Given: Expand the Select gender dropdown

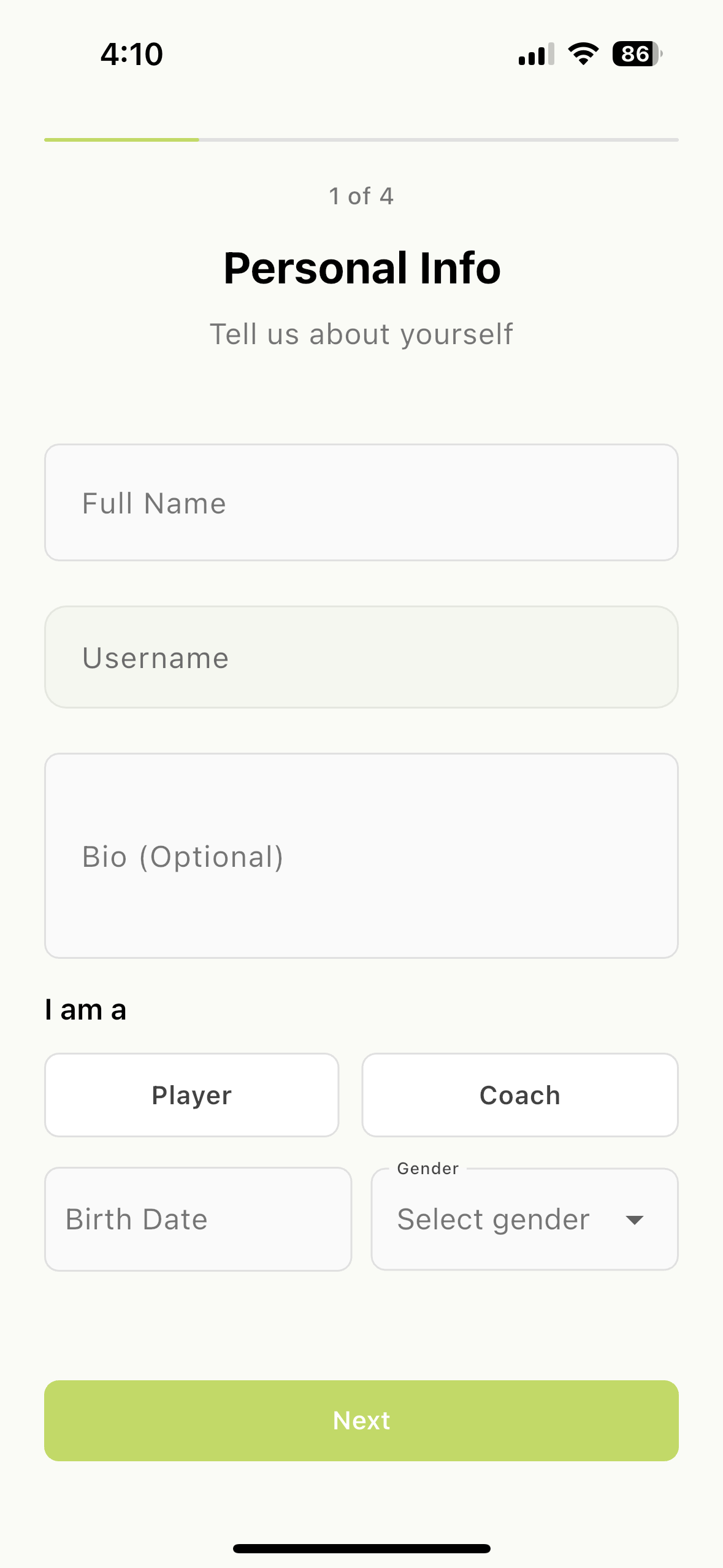Looking at the screenshot, I should [524, 1219].
